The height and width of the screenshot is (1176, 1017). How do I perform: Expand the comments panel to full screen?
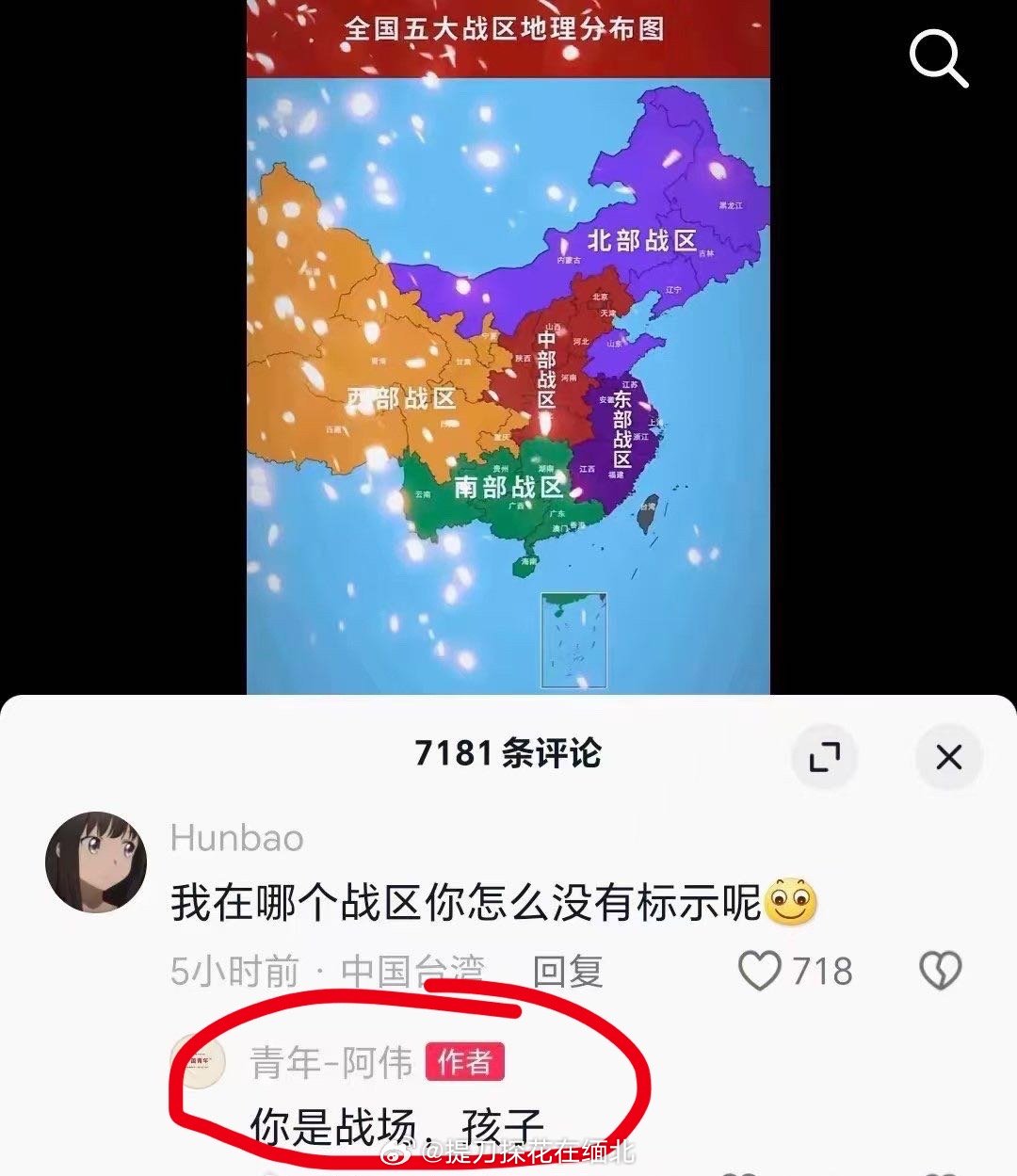point(824,756)
